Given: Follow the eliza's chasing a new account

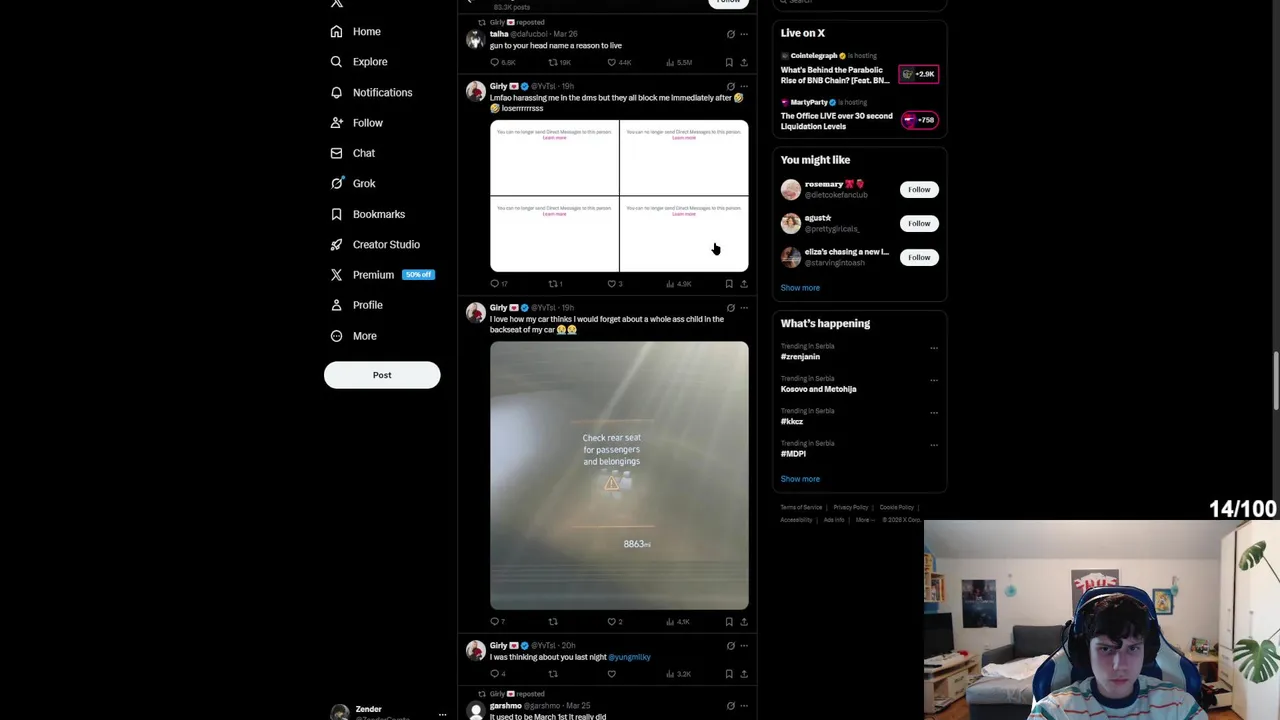Looking at the screenshot, I should click(x=918, y=257).
